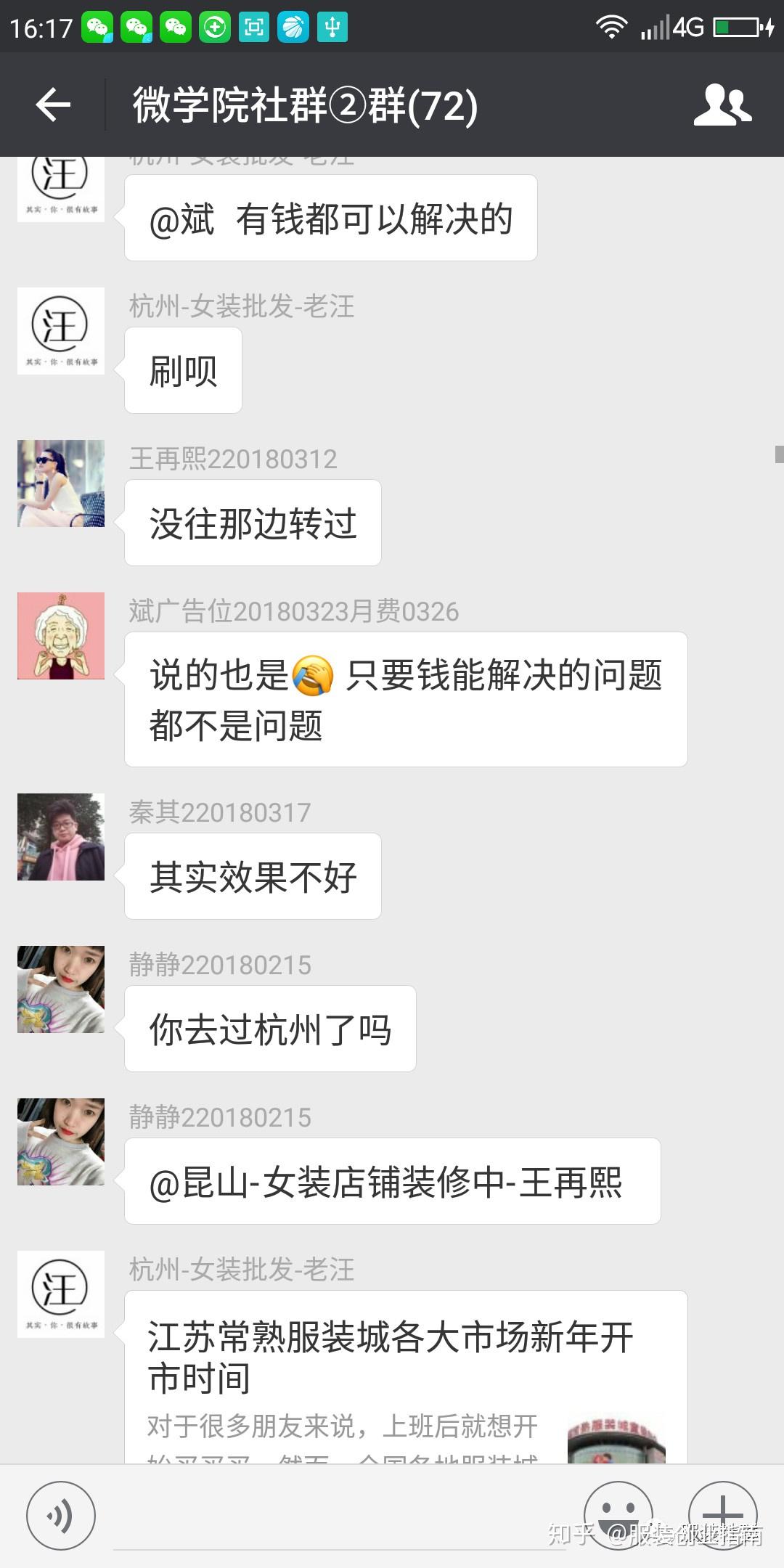784x1568 pixels.
Task: Switch to voice message input
Action: [x=61, y=1516]
